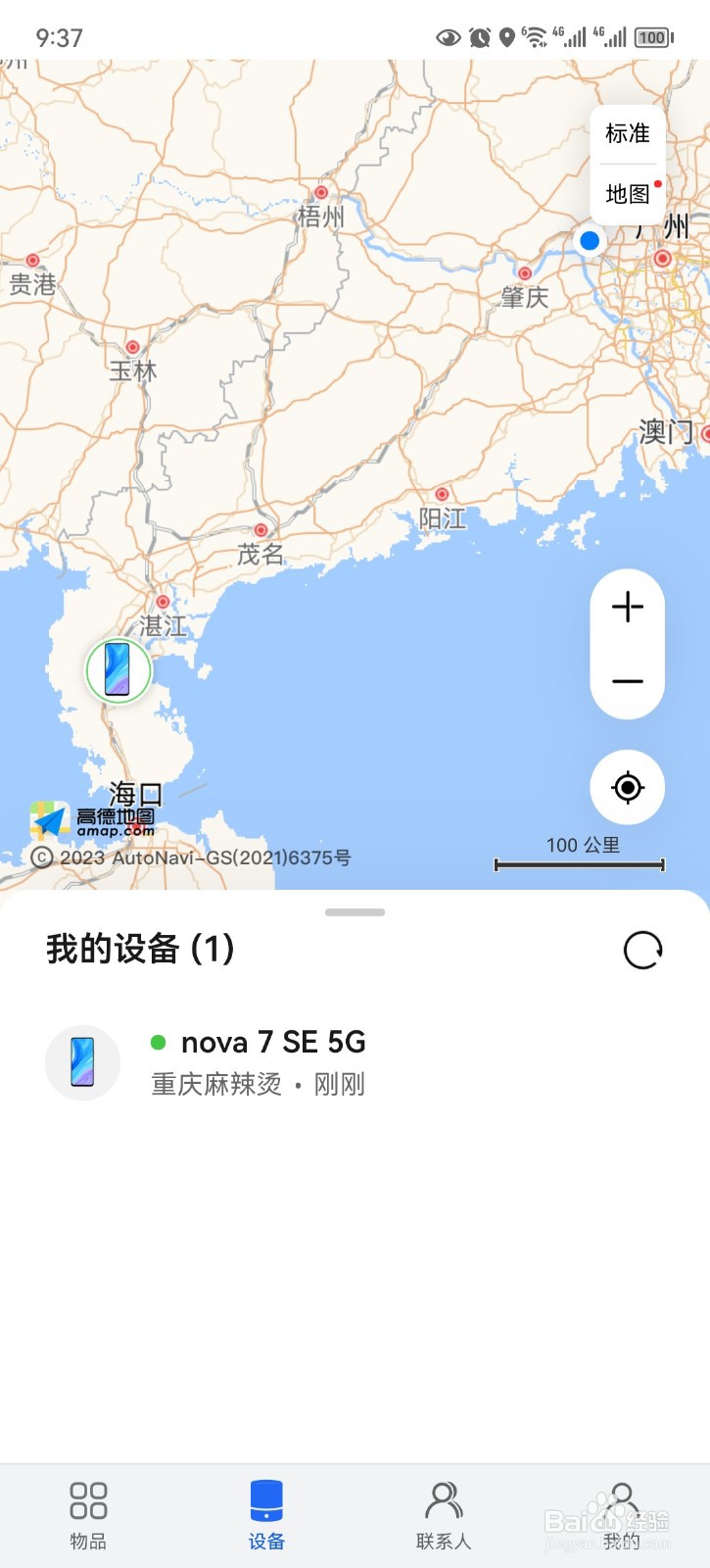Tap the nova 7 SE 5G phone marker on map
The width and height of the screenshot is (710, 1568).
pyautogui.click(x=118, y=669)
